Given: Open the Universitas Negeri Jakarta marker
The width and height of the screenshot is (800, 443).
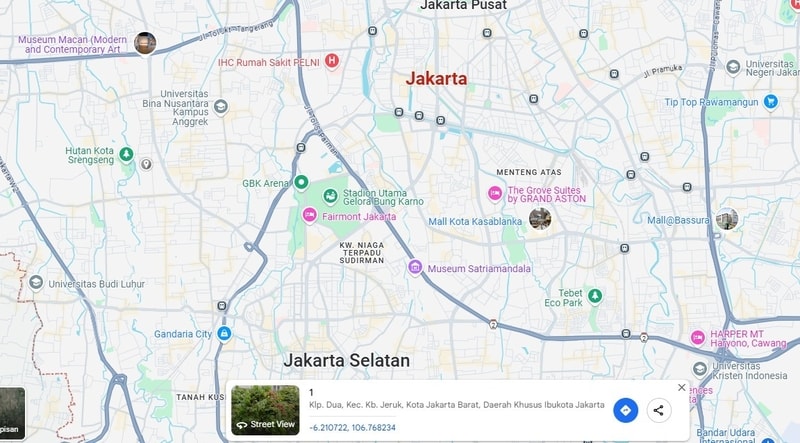Looking at the screenshot, I should pos(730,65).
